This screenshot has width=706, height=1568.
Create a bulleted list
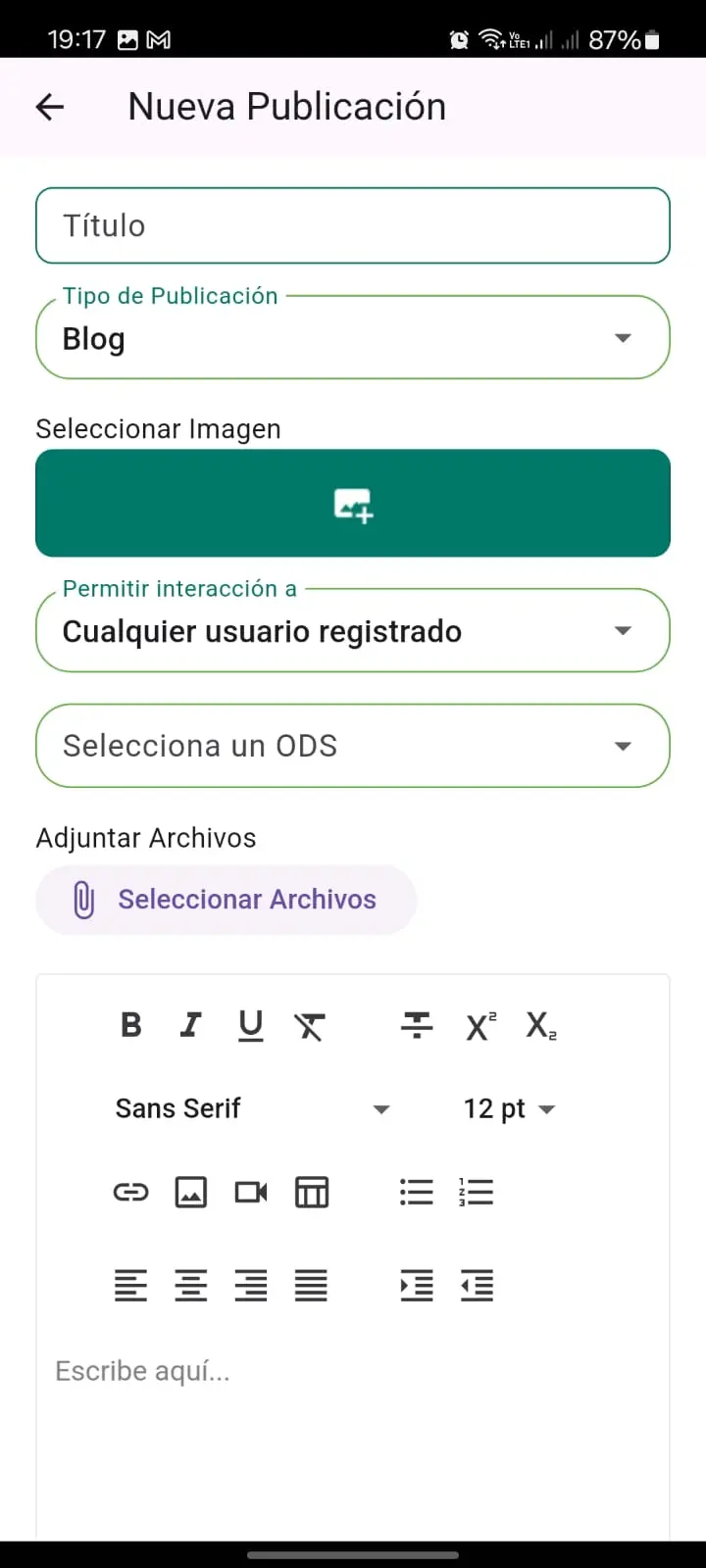(417, 1192)
